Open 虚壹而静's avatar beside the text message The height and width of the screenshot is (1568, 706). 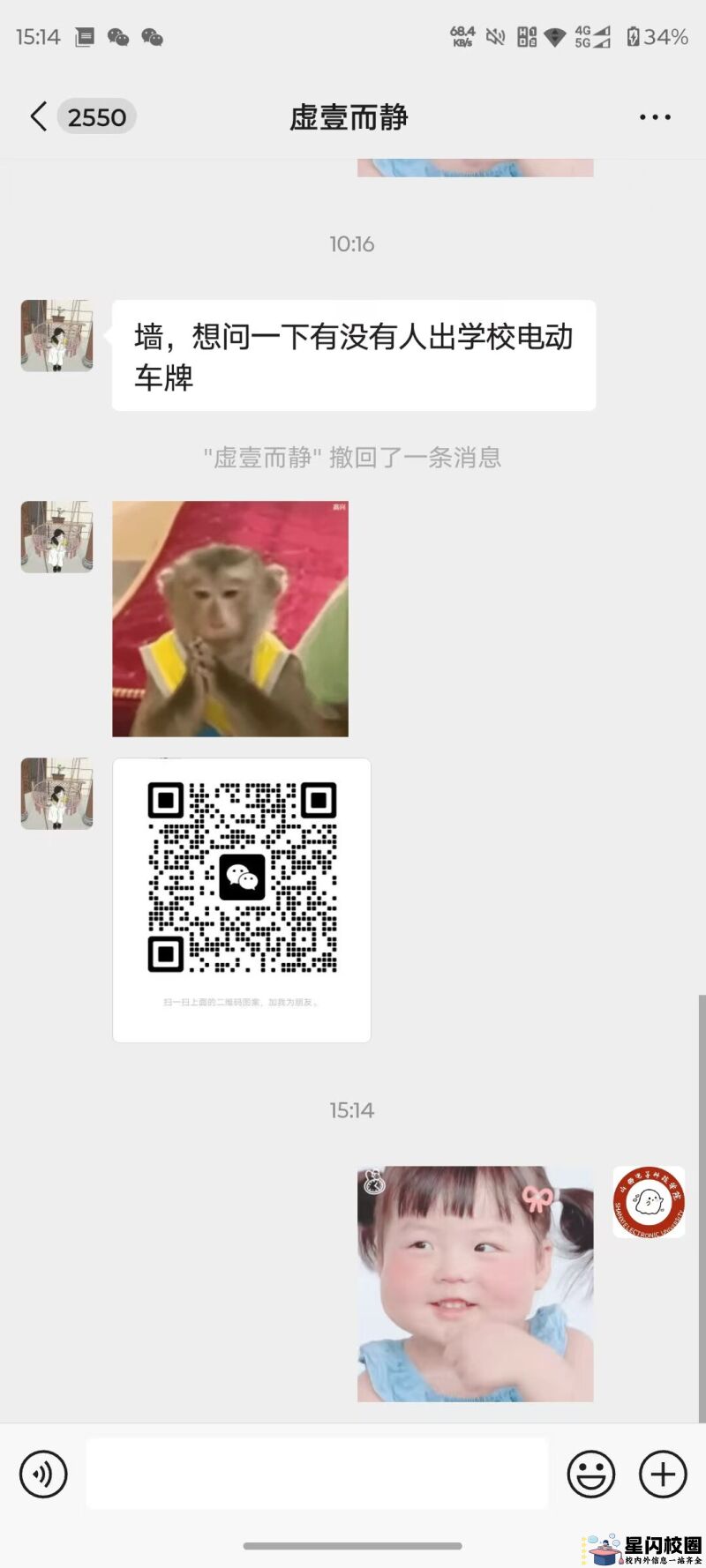57,335
